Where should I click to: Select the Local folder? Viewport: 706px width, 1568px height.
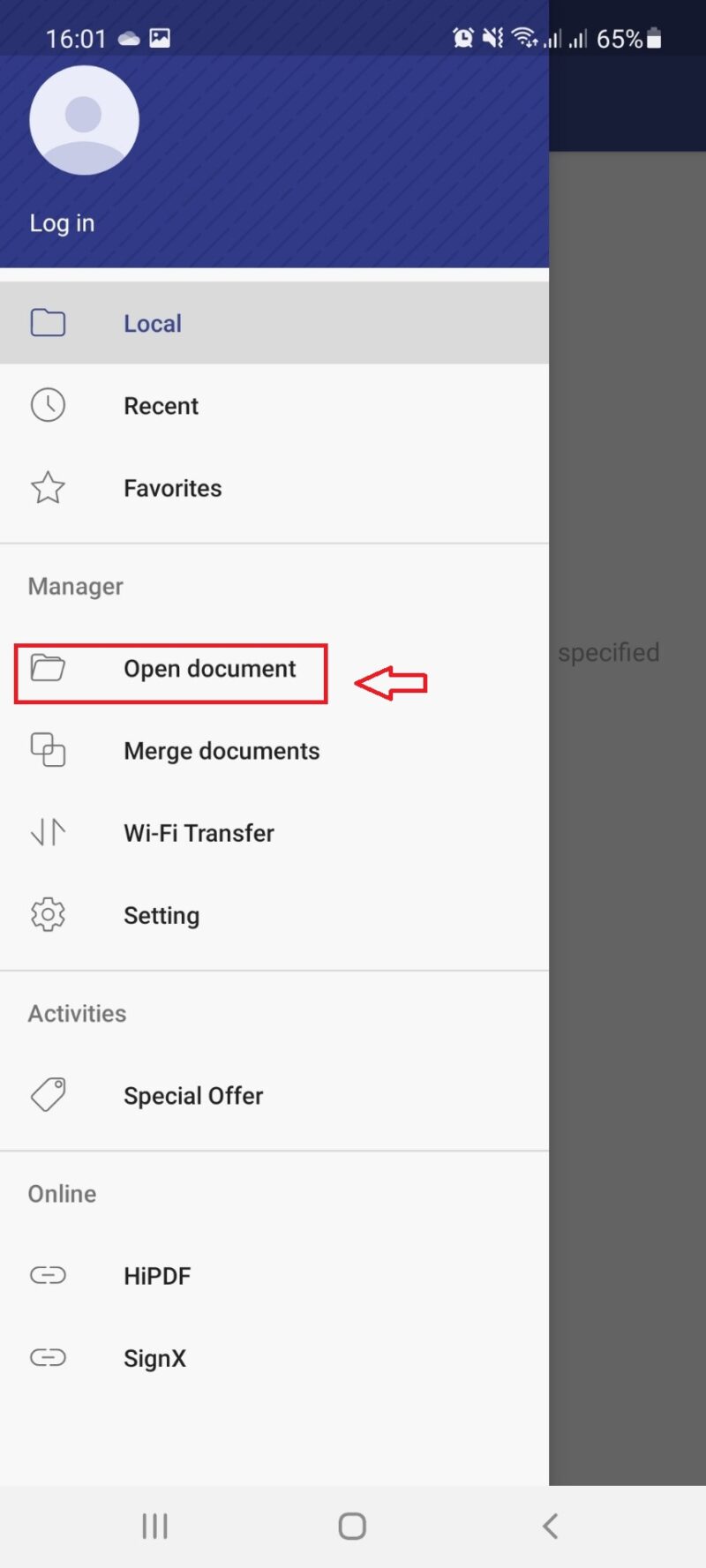153,324
